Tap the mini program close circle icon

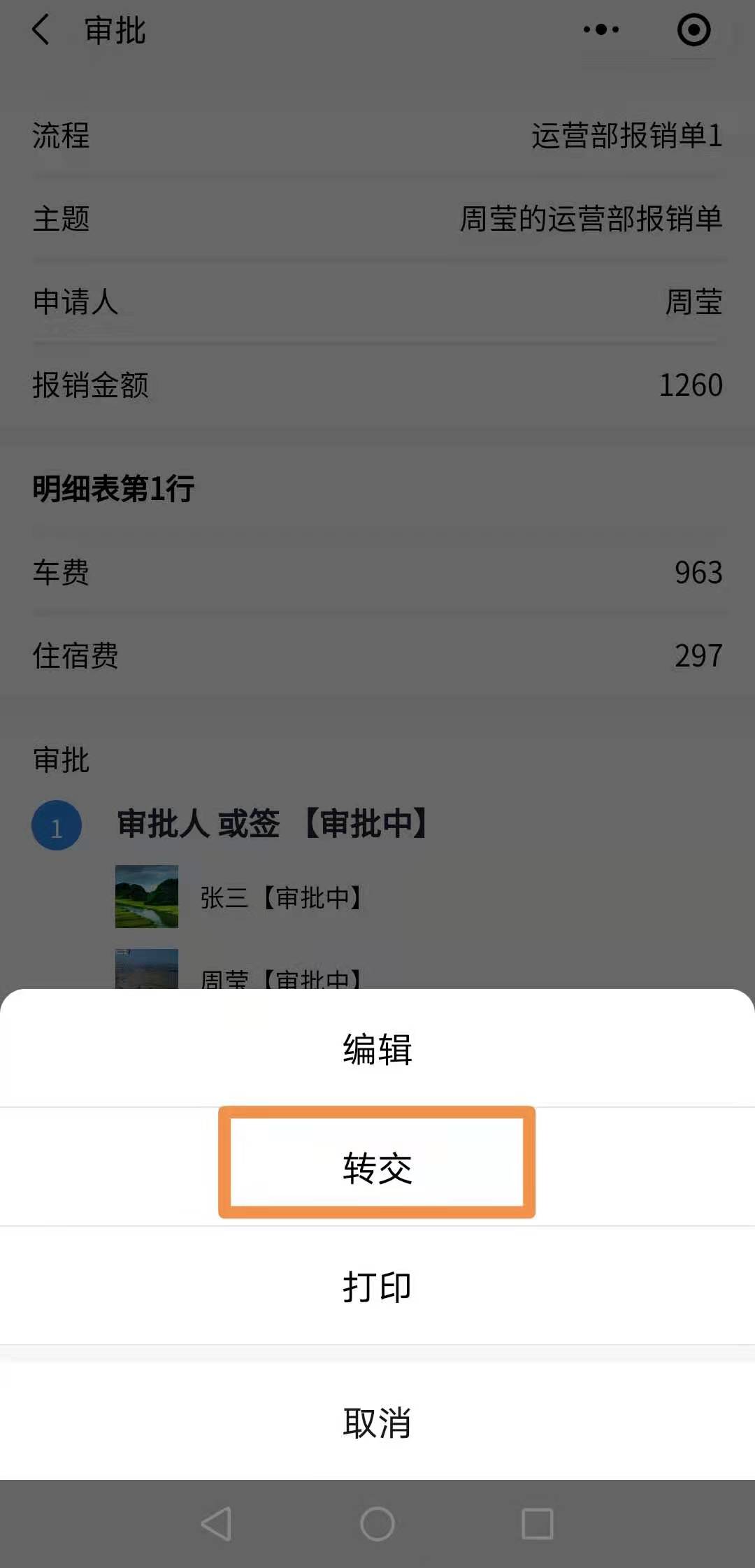click(x=693, y=30)
